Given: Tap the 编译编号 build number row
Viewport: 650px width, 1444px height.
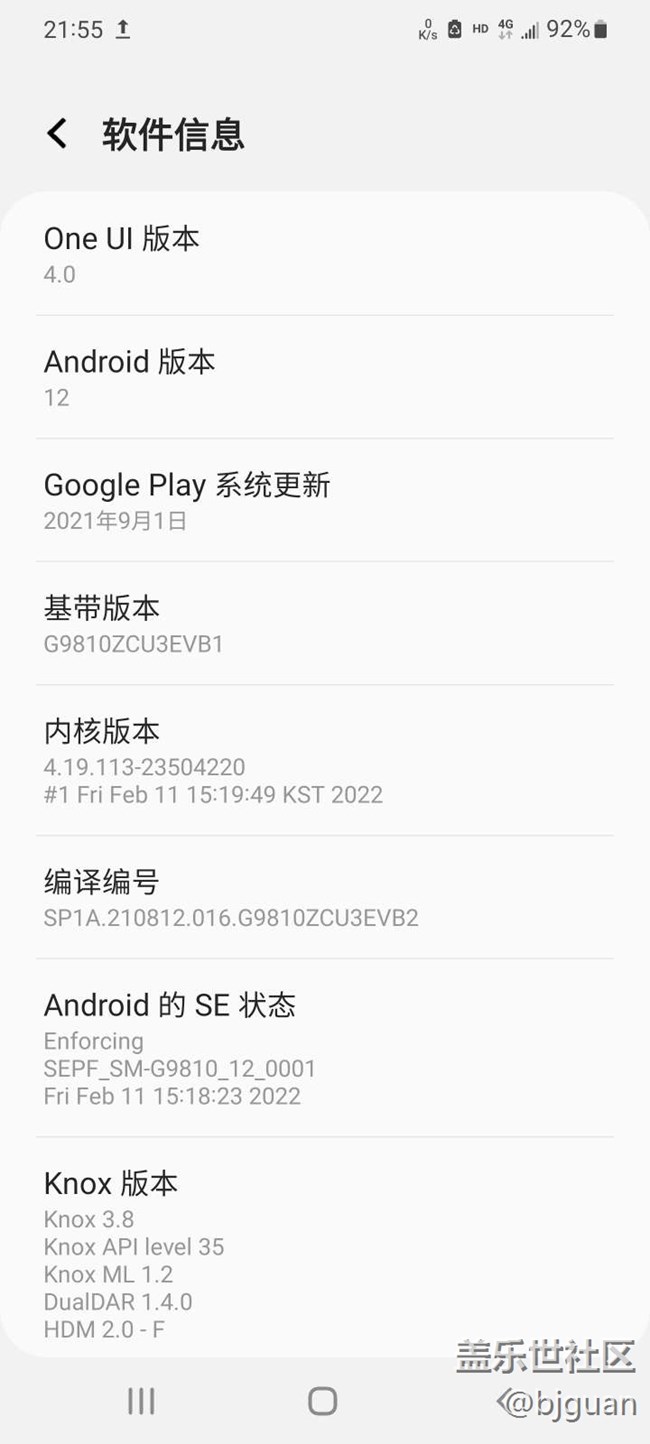Looking at the screenshot, I should click(x=324, y=897).
